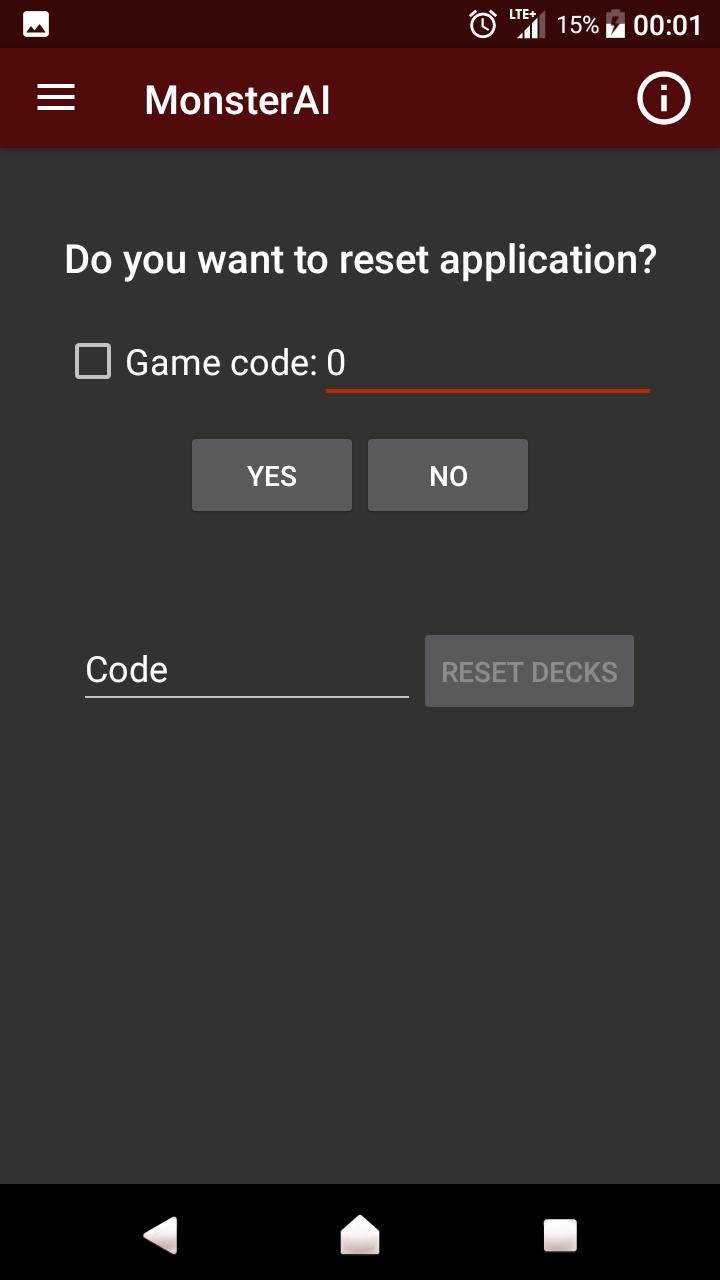Image resolution: width=720 pixels, height=1280 pixels.
Task: Open the app info icon
Action: (663, 99)
